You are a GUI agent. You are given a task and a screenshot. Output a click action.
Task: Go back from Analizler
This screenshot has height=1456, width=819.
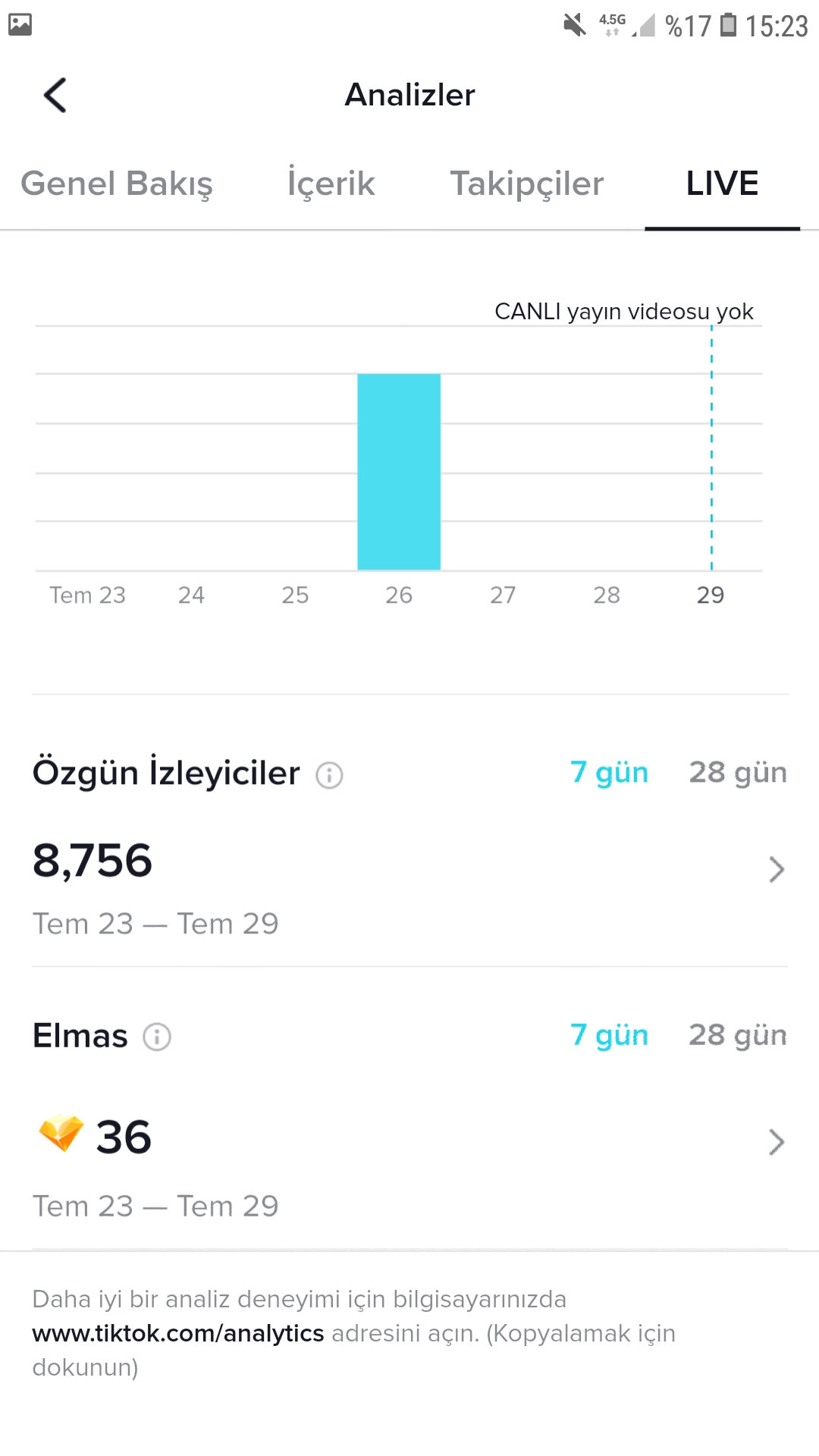55,96
